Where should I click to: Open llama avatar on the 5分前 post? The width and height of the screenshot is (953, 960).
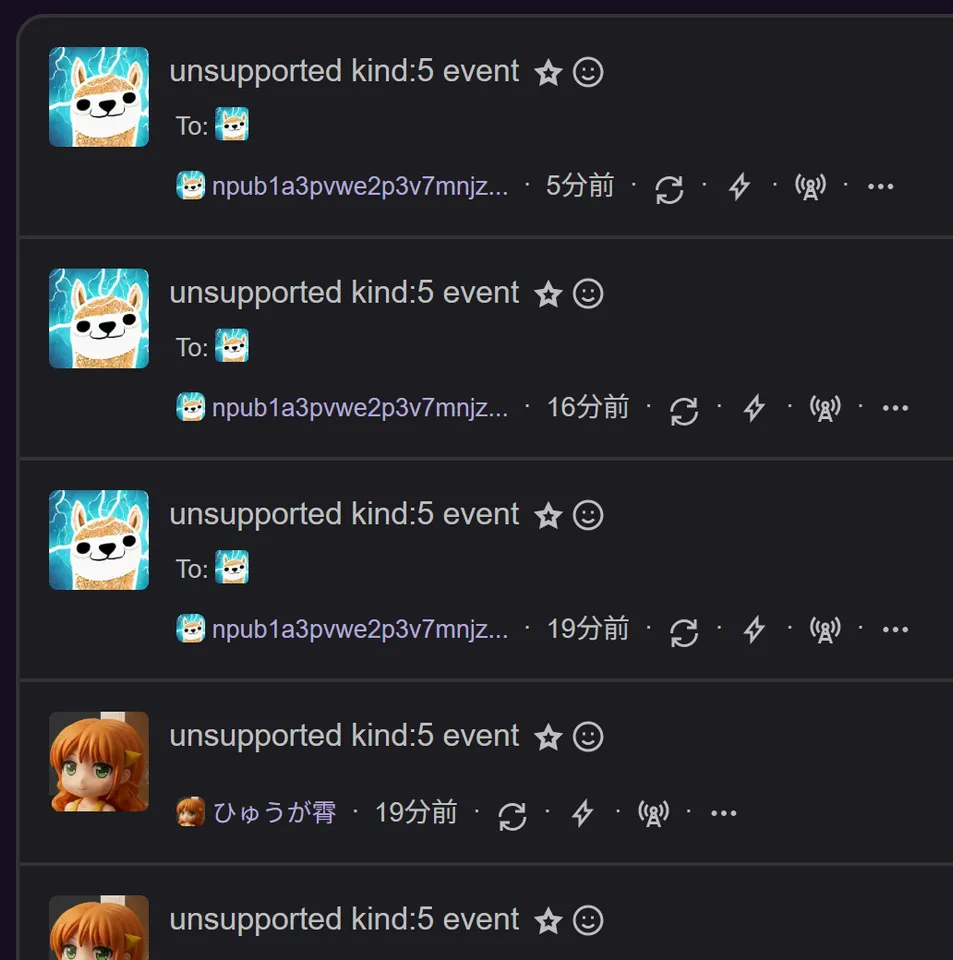pyautogui.click(x=99, y=97)
